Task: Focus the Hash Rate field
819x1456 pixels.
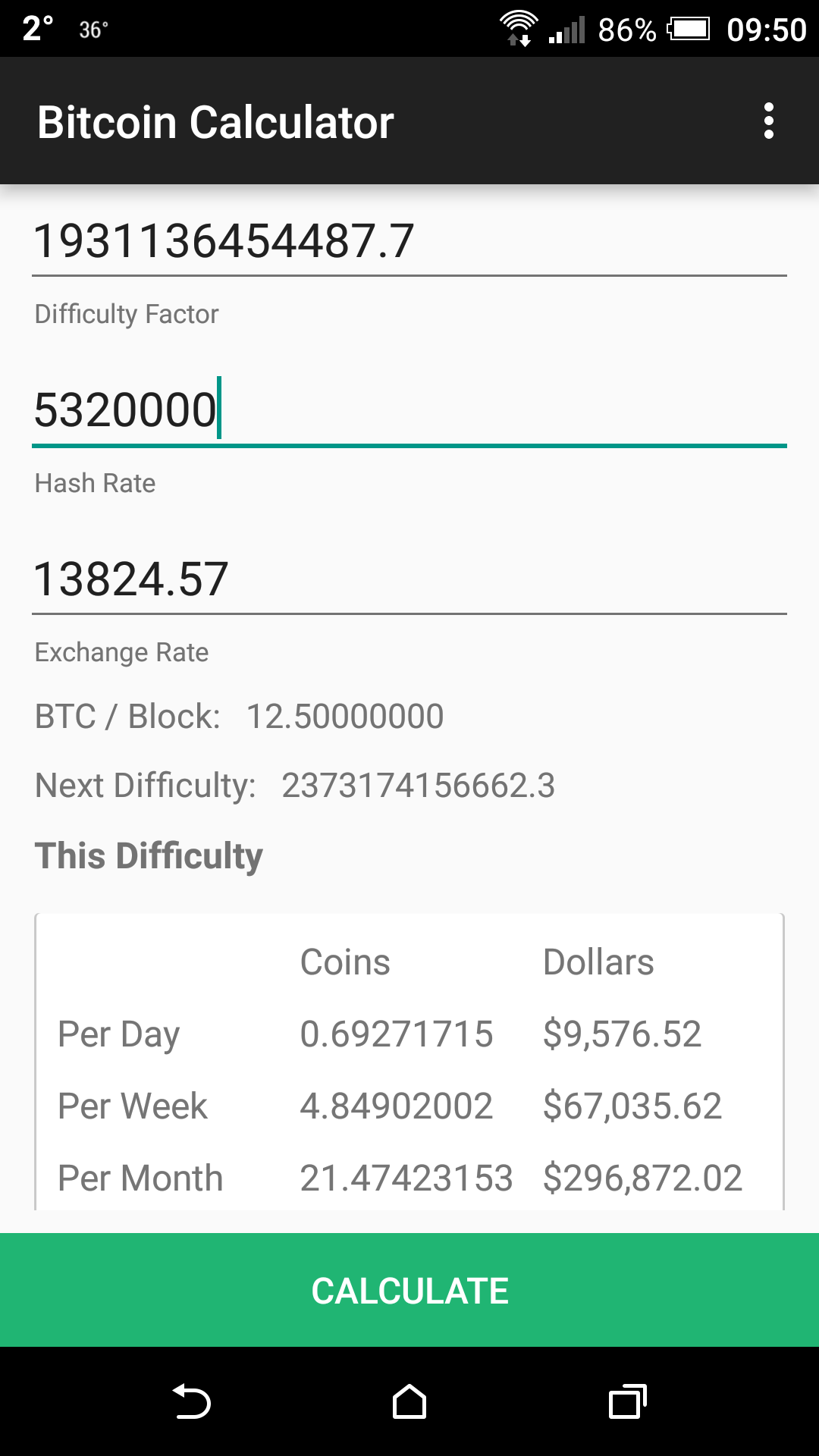Action: click(x=409, y=410)
